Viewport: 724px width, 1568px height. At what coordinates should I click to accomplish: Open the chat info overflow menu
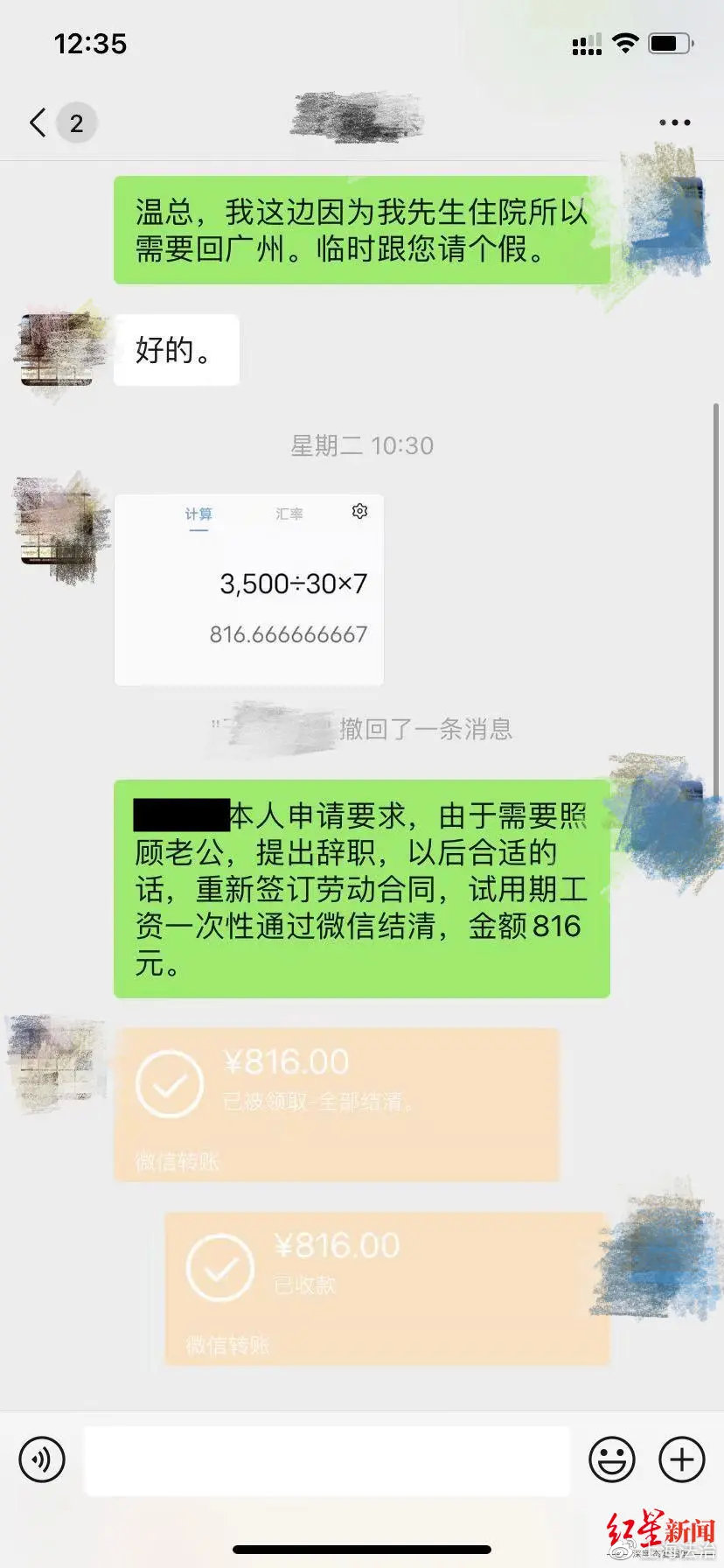(674, 123)
